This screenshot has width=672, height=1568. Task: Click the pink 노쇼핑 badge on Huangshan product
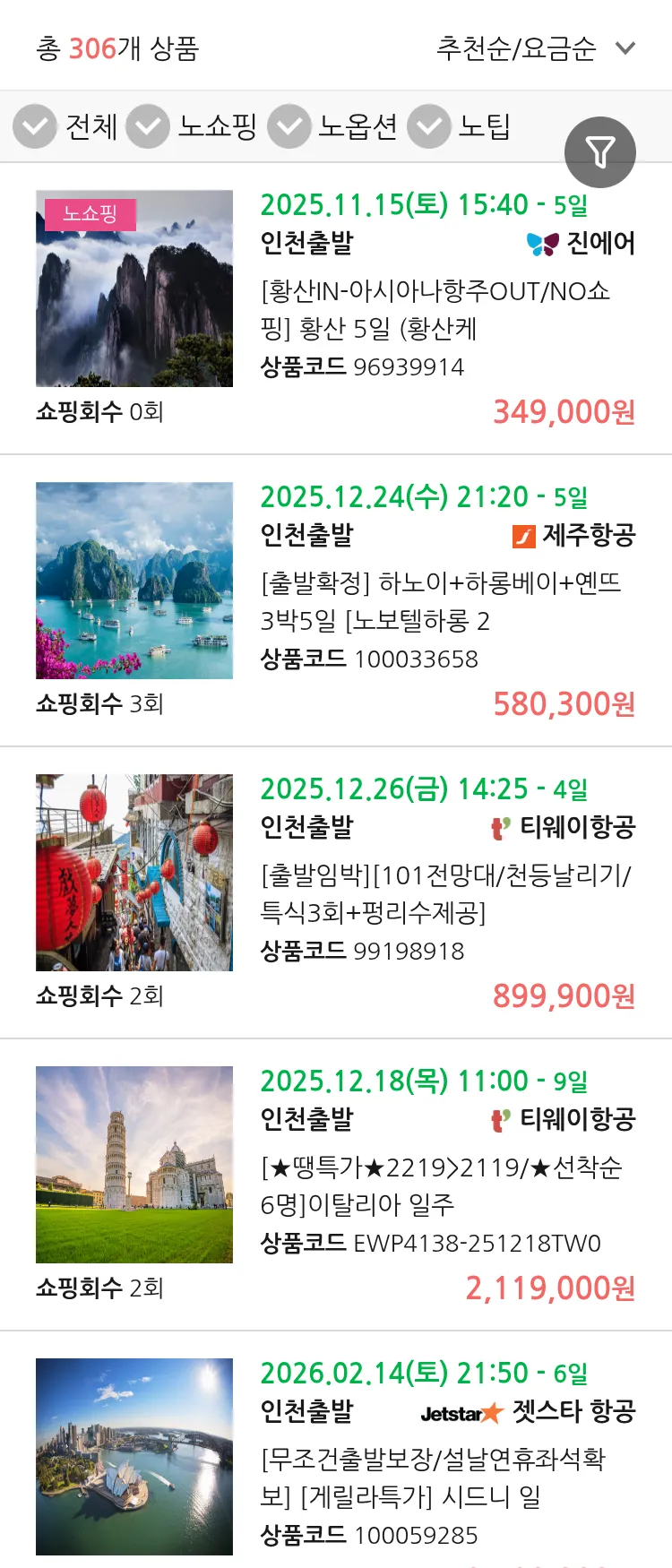click(x=89, y=215)
